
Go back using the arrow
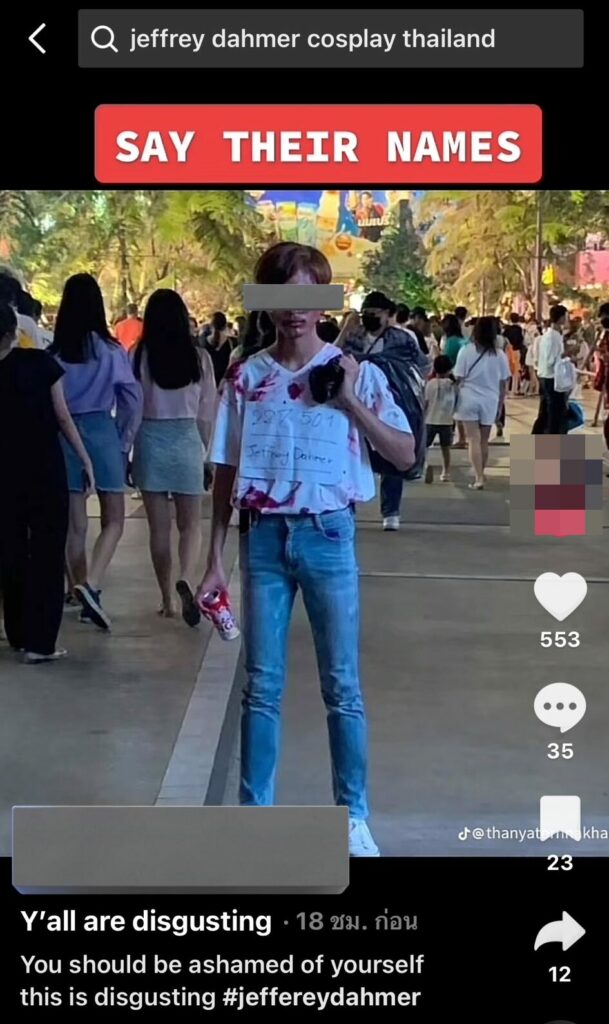(x=37, y=39)
